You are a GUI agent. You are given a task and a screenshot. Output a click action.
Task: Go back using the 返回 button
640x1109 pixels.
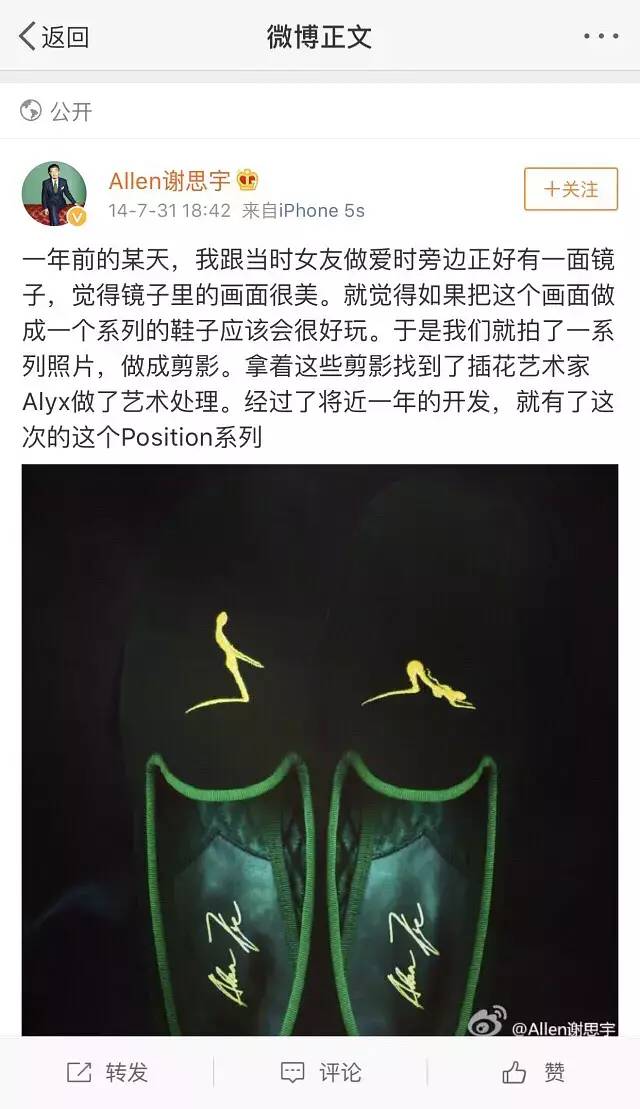pyautogui.click(x=55, y=38)
